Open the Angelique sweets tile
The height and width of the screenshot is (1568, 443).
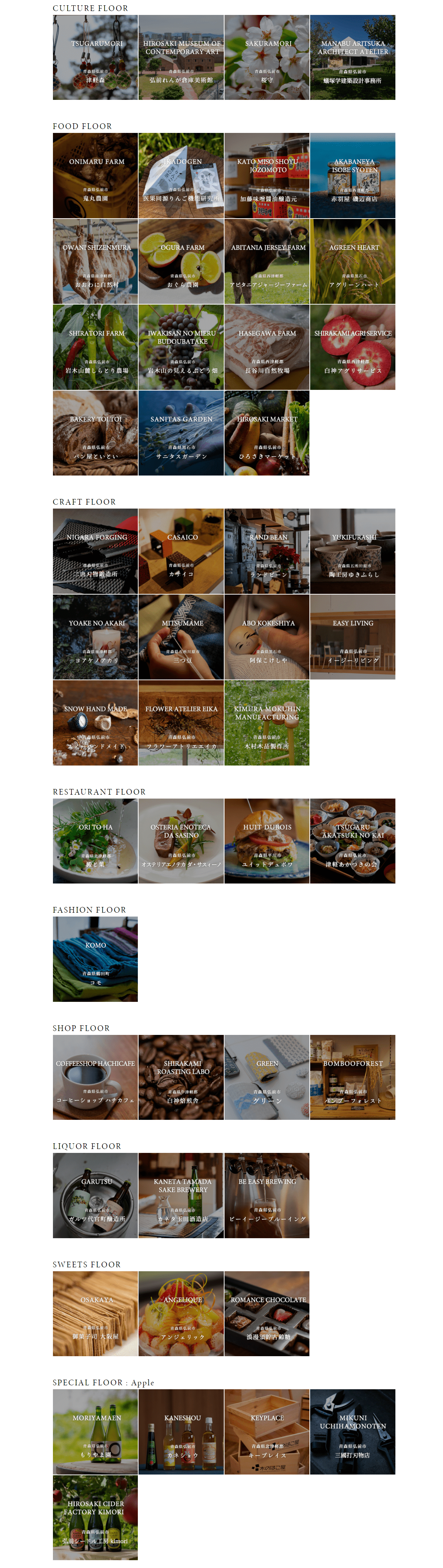(181, 1314)
